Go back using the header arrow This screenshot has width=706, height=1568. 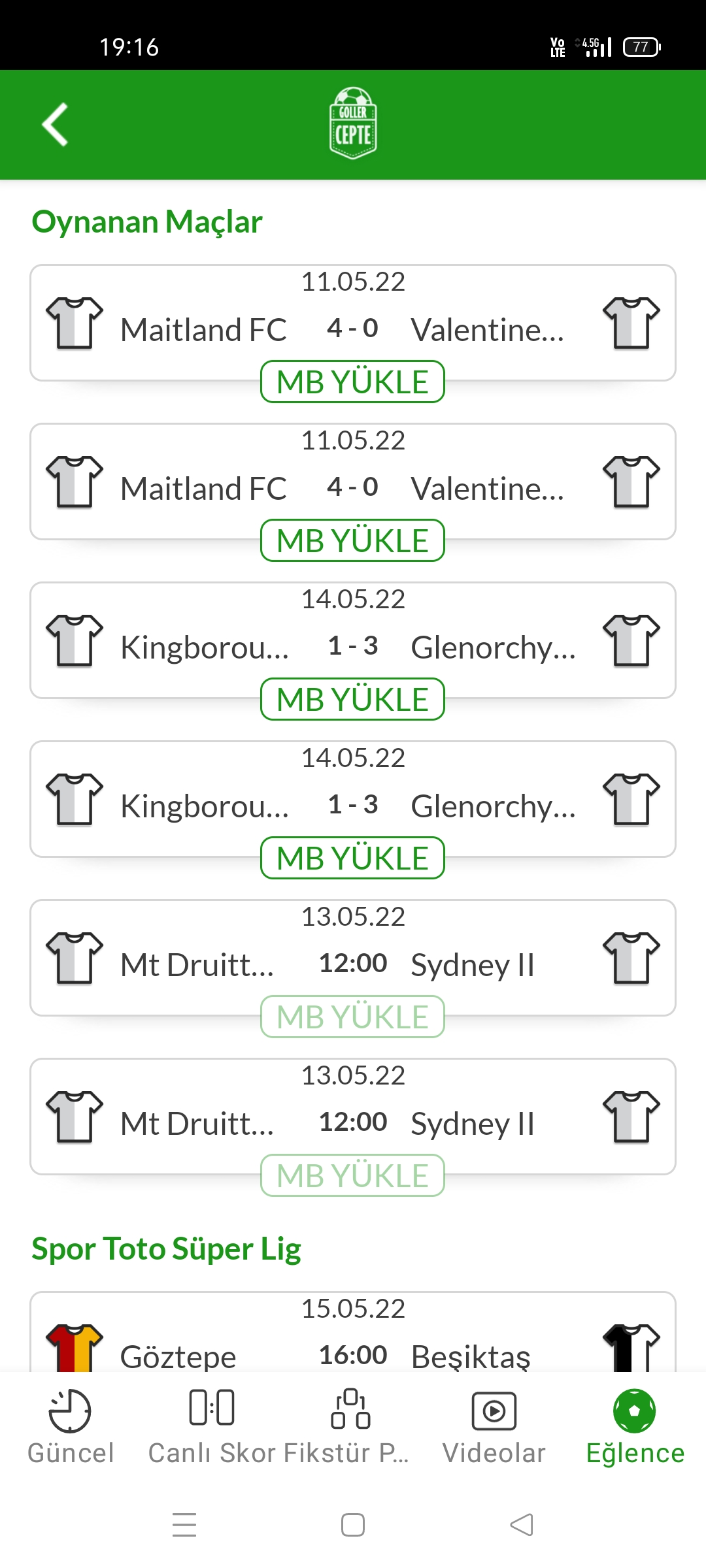click(x=56, y=124)
